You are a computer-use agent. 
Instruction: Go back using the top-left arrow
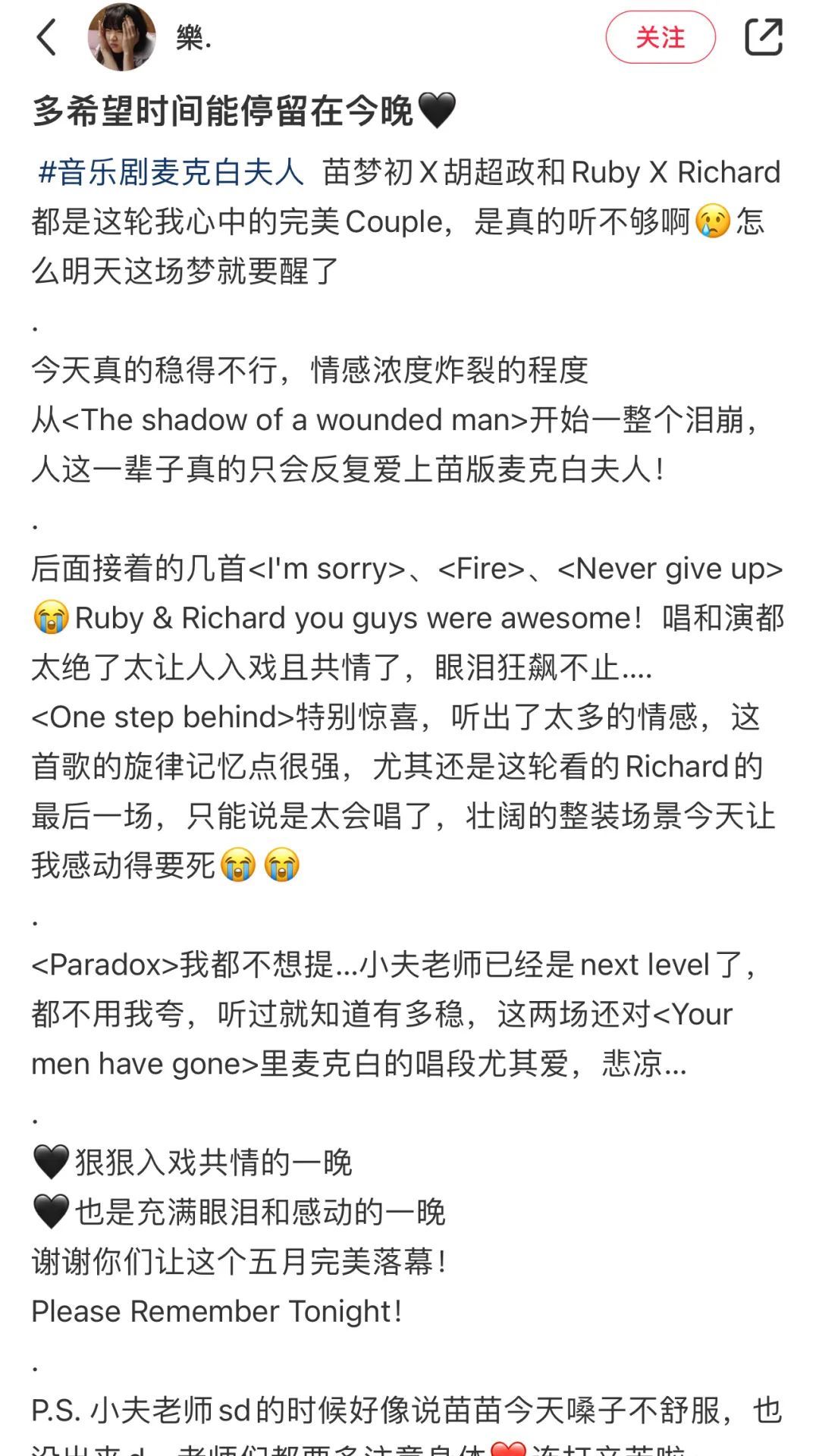47,37
